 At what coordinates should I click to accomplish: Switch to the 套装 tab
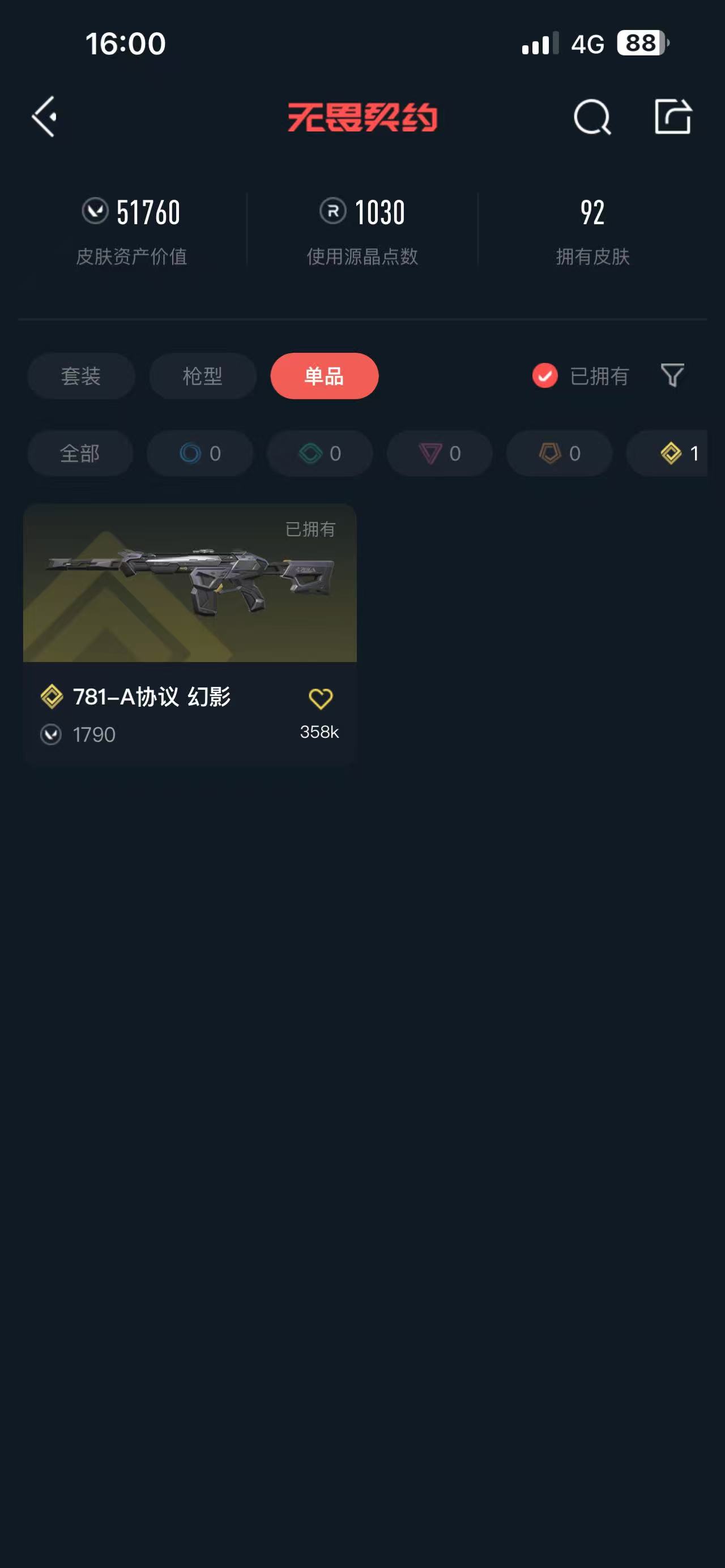[x=81, y=375]
